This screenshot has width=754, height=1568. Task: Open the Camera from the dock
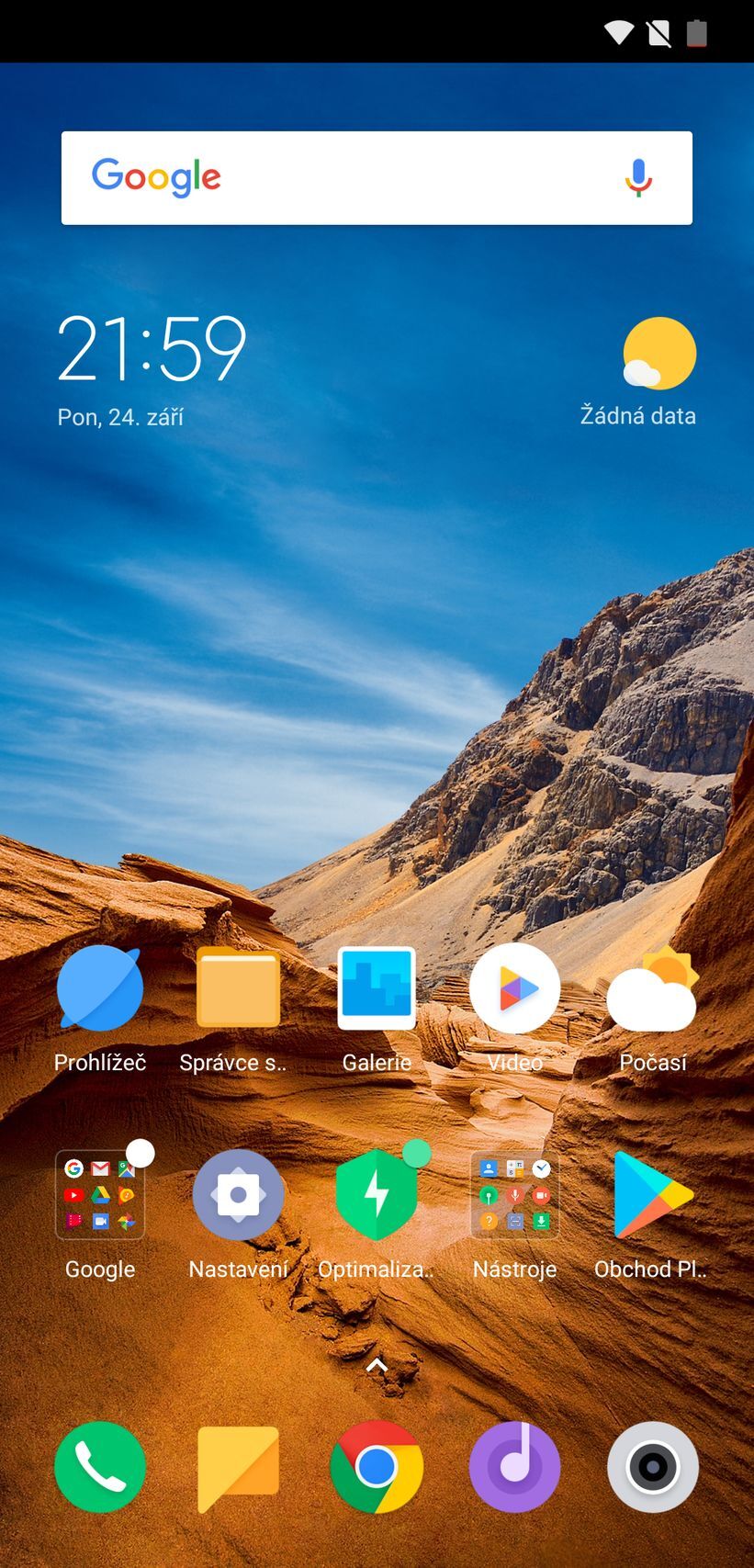pyautogui.click(x=652, y=1467)
